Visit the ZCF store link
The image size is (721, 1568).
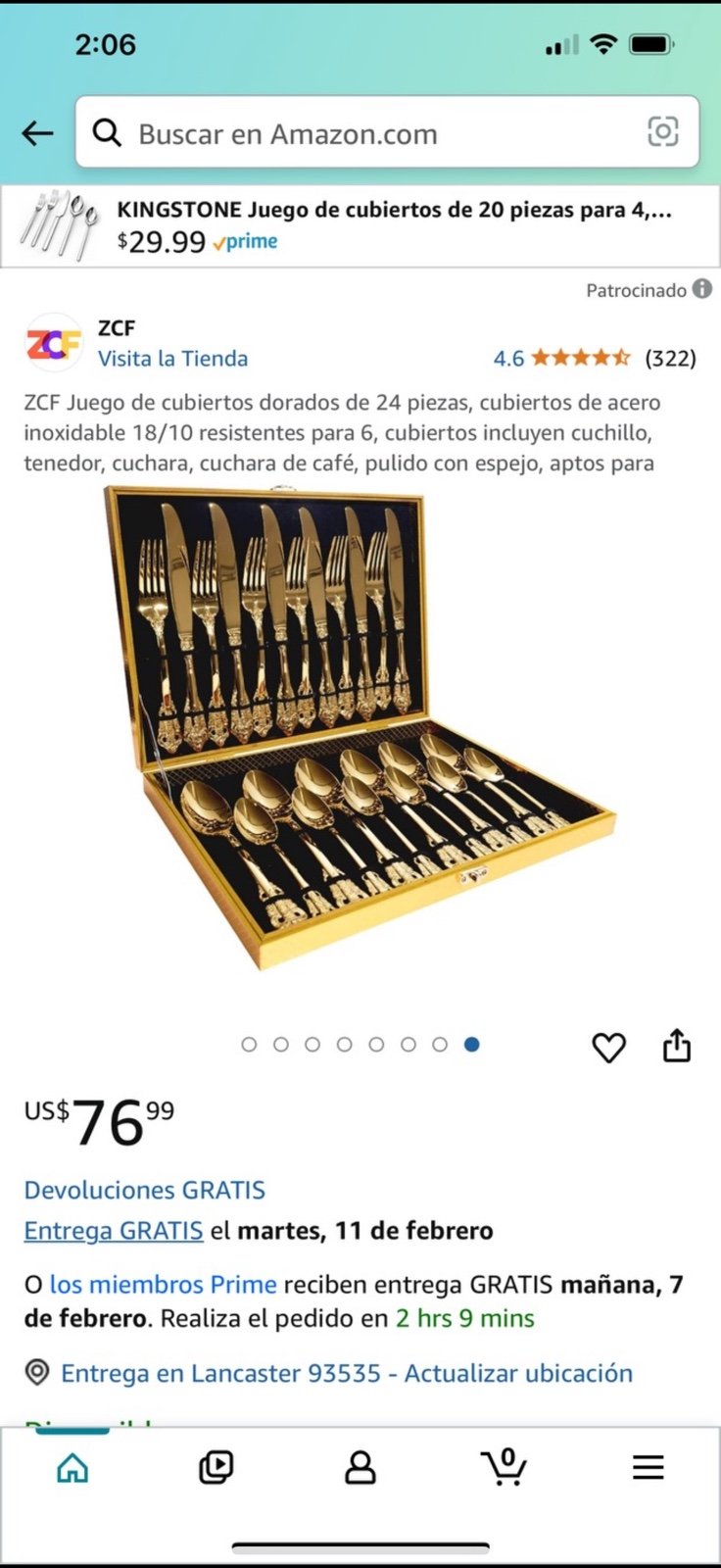coord(172,359)
